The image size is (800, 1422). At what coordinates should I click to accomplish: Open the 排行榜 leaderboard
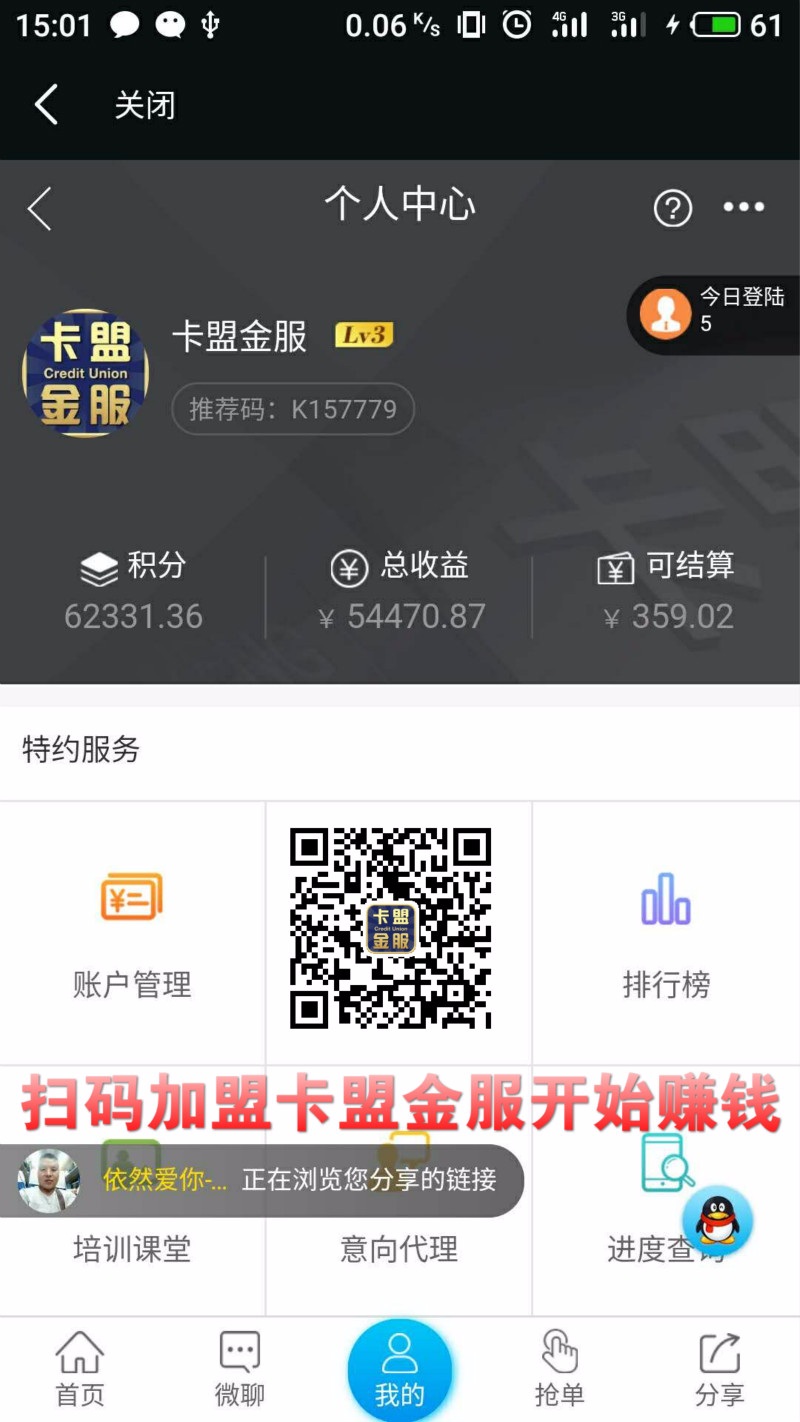pyautogui.click(x=666, y=932)
